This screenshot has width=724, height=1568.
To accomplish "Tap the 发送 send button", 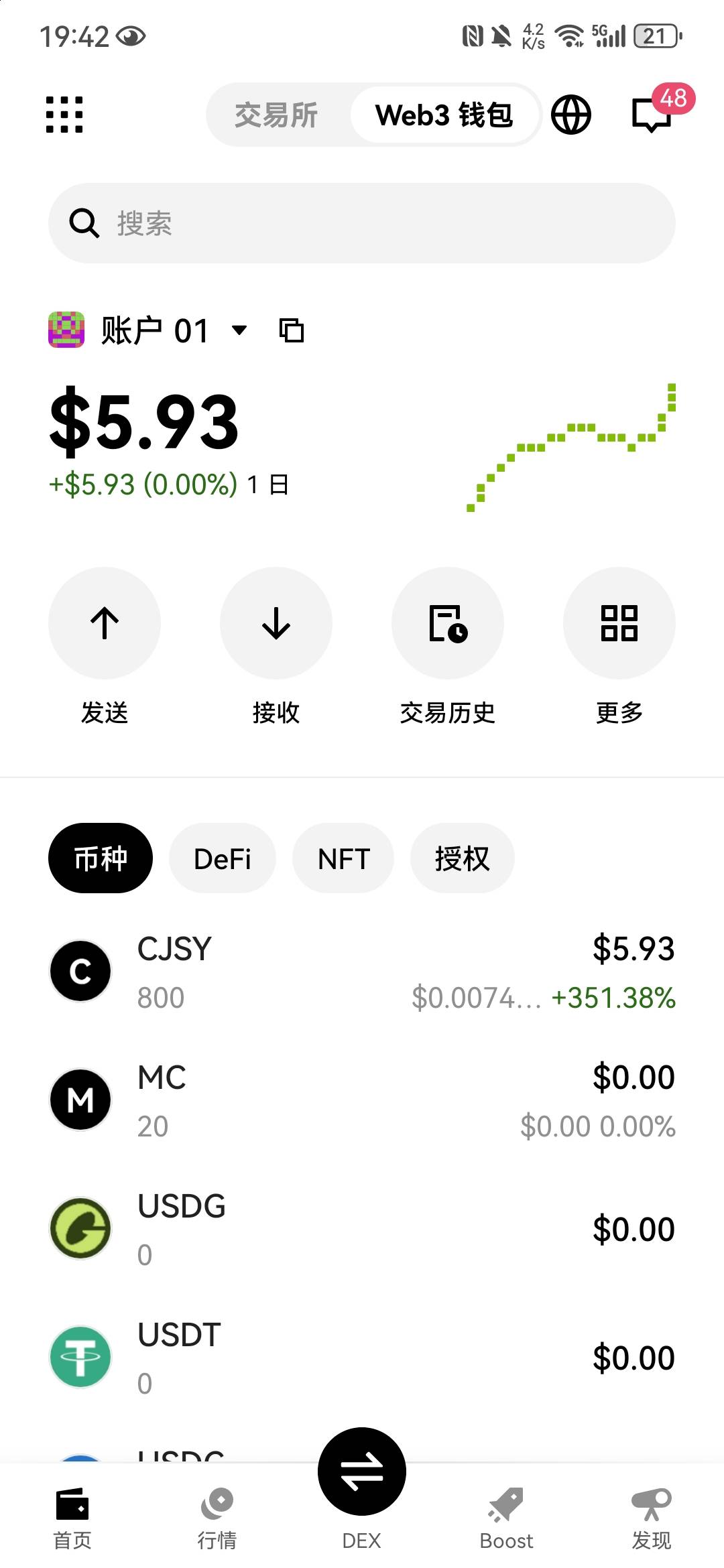I will point(105,623).
